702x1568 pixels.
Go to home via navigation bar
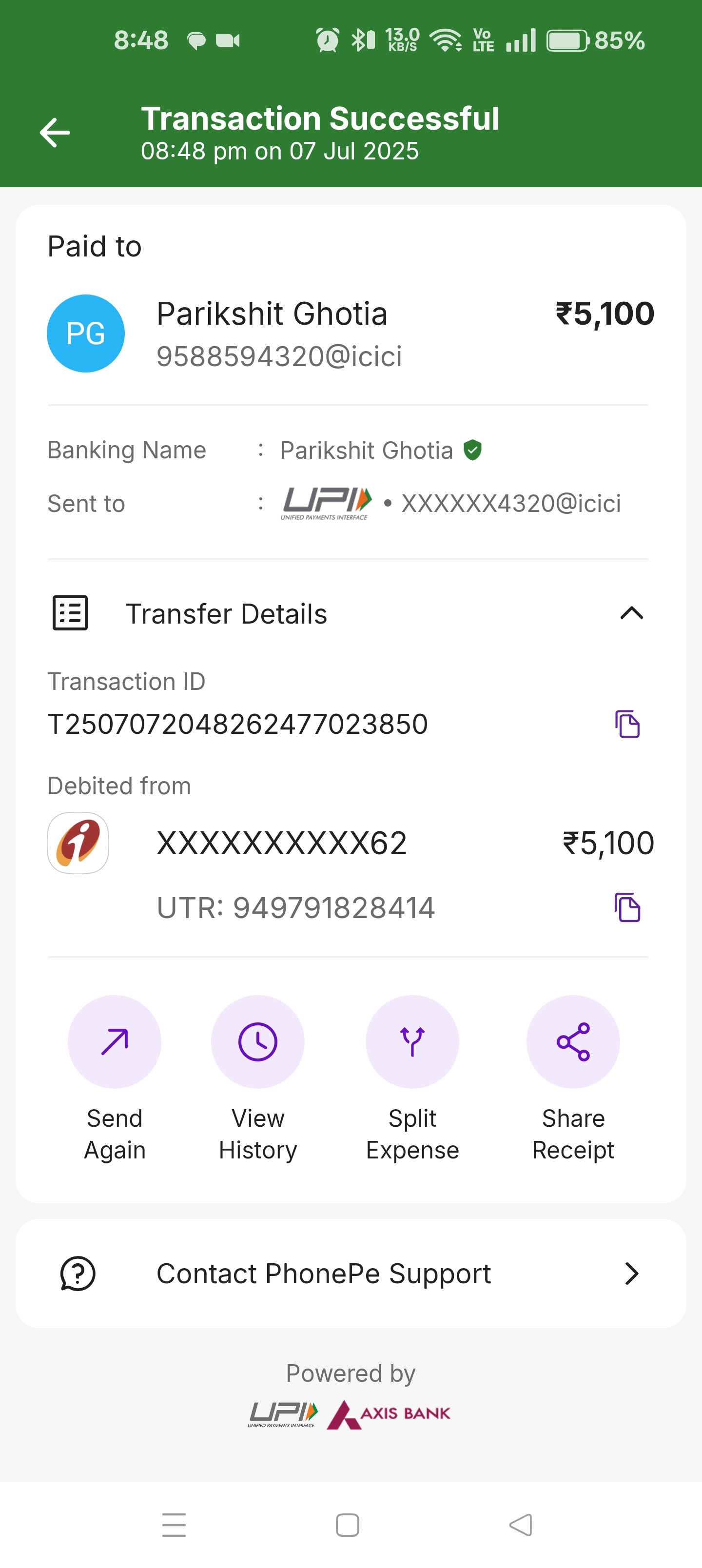pos(348,1525)
